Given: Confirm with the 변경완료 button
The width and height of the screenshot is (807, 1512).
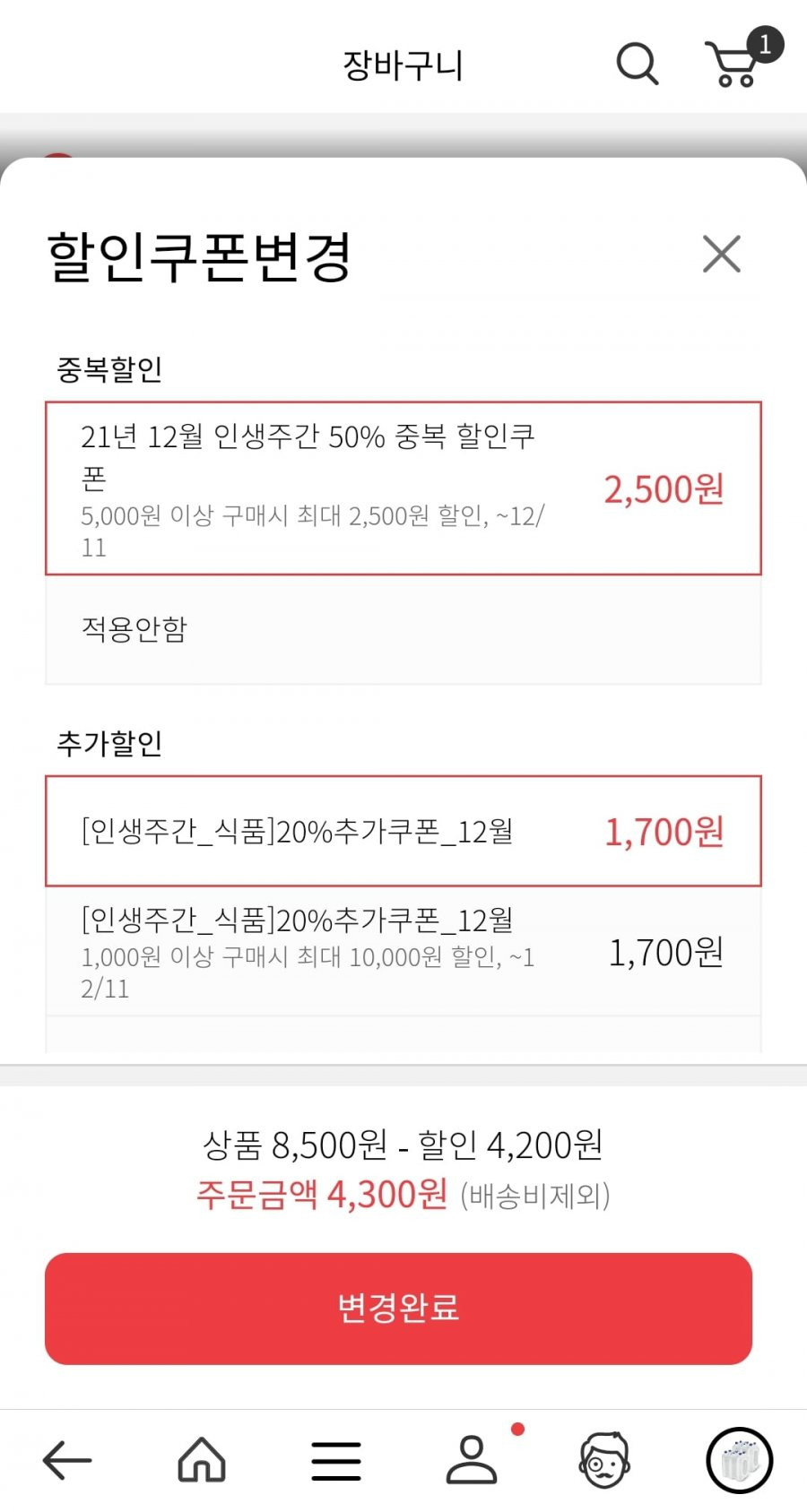Looking at the screenshot, I should click(x=398, y=1309).
